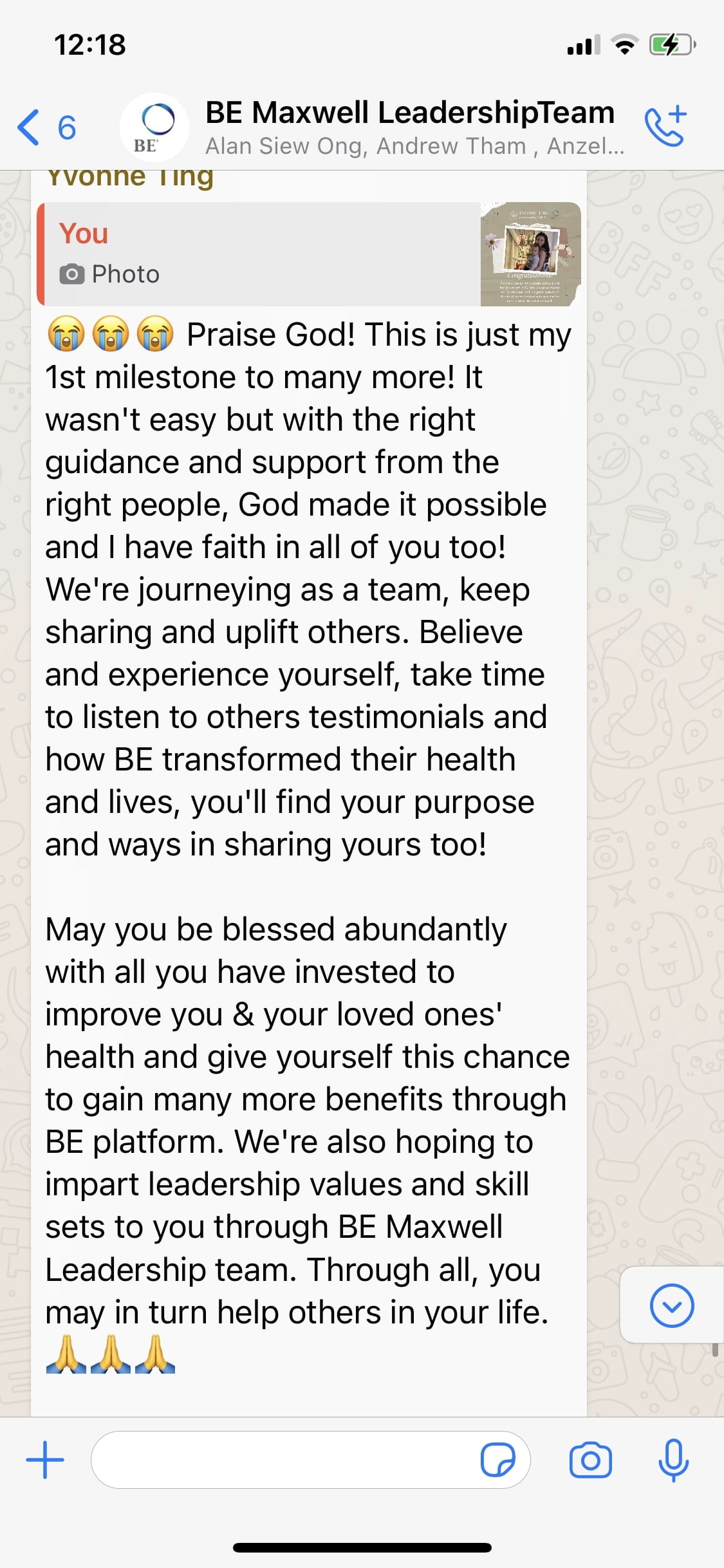This screenshot has width=724, height=1568.
Task: Open the sticker picker
Action: tap(498, 1460)
